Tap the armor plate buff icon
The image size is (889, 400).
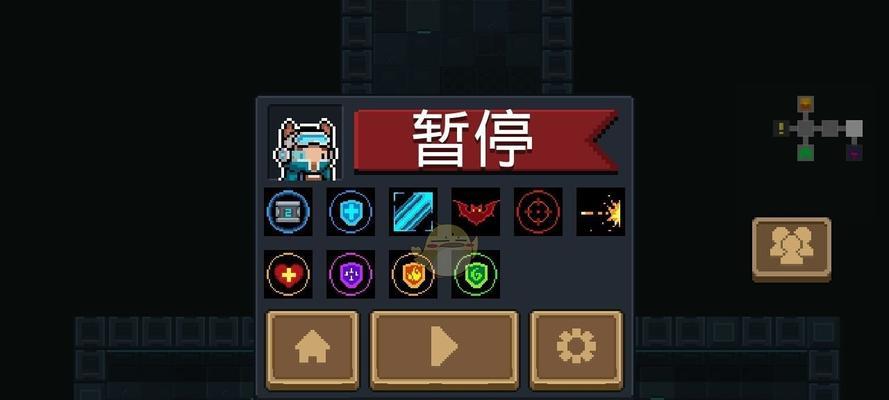click(x=289, y=212)
